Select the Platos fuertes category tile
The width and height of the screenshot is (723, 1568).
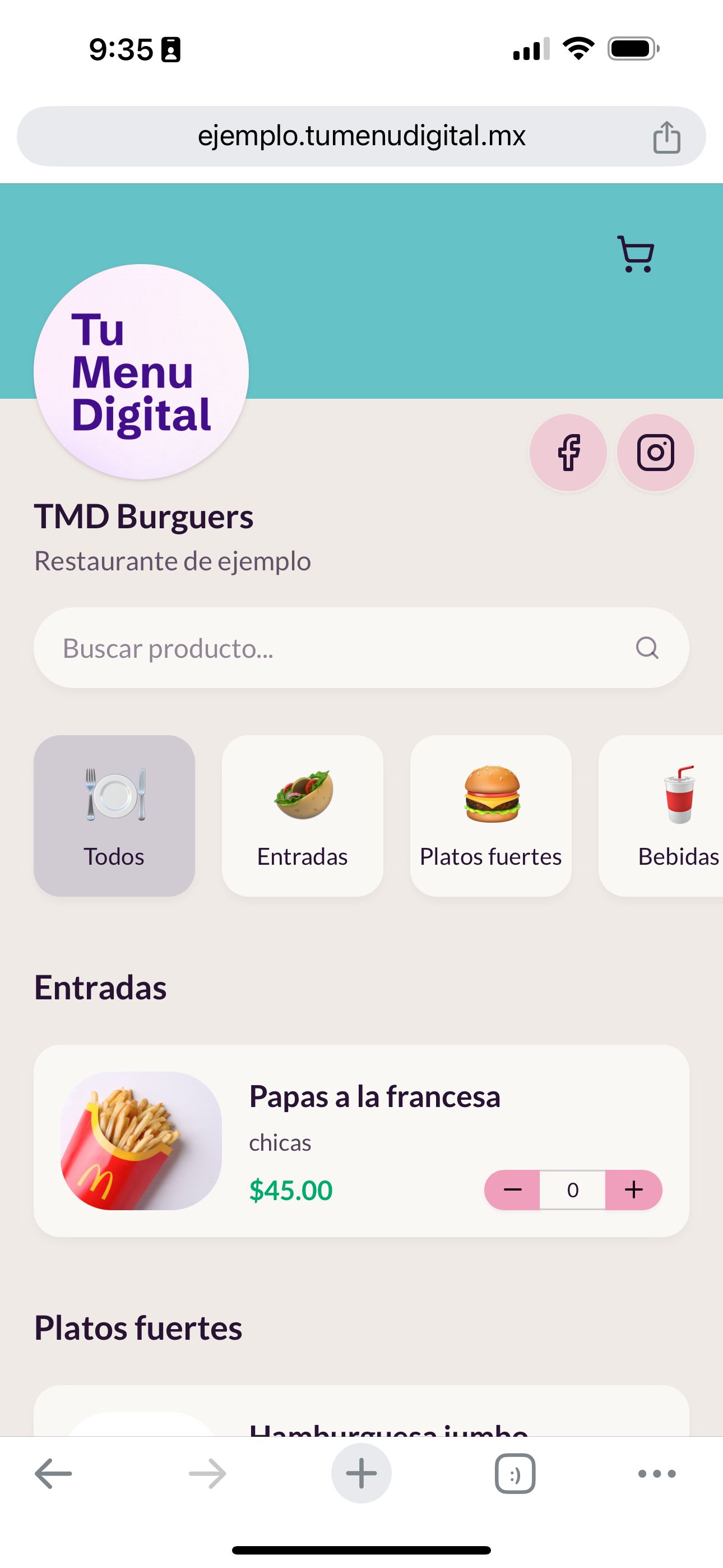click(x=490, y=815)
